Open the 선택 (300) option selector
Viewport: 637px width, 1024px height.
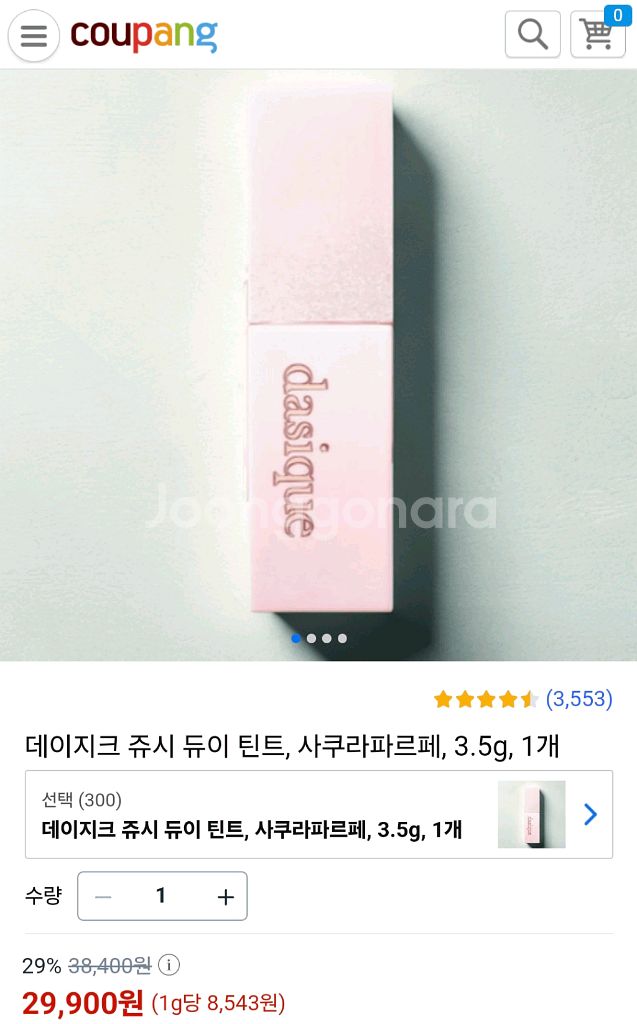(318, 814)
